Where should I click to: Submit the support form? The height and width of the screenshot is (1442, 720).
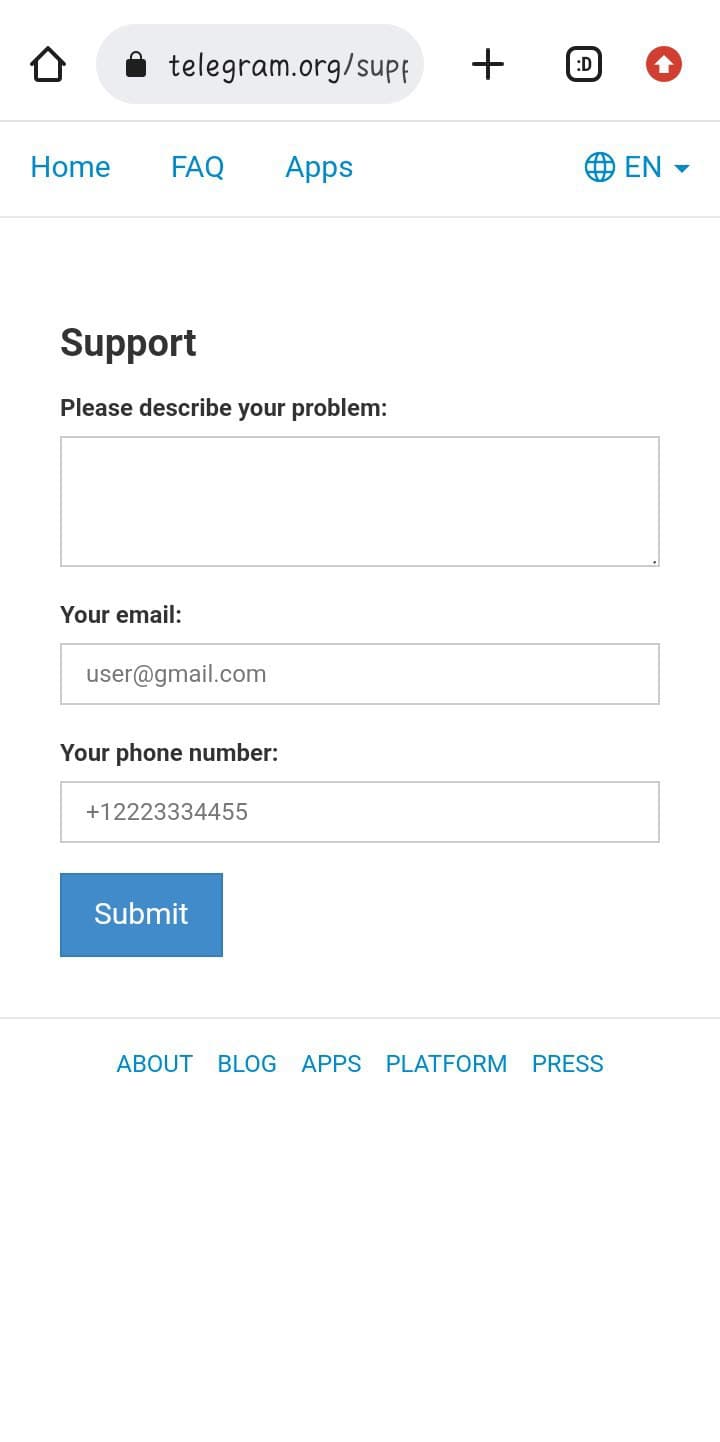click(141, 915)
